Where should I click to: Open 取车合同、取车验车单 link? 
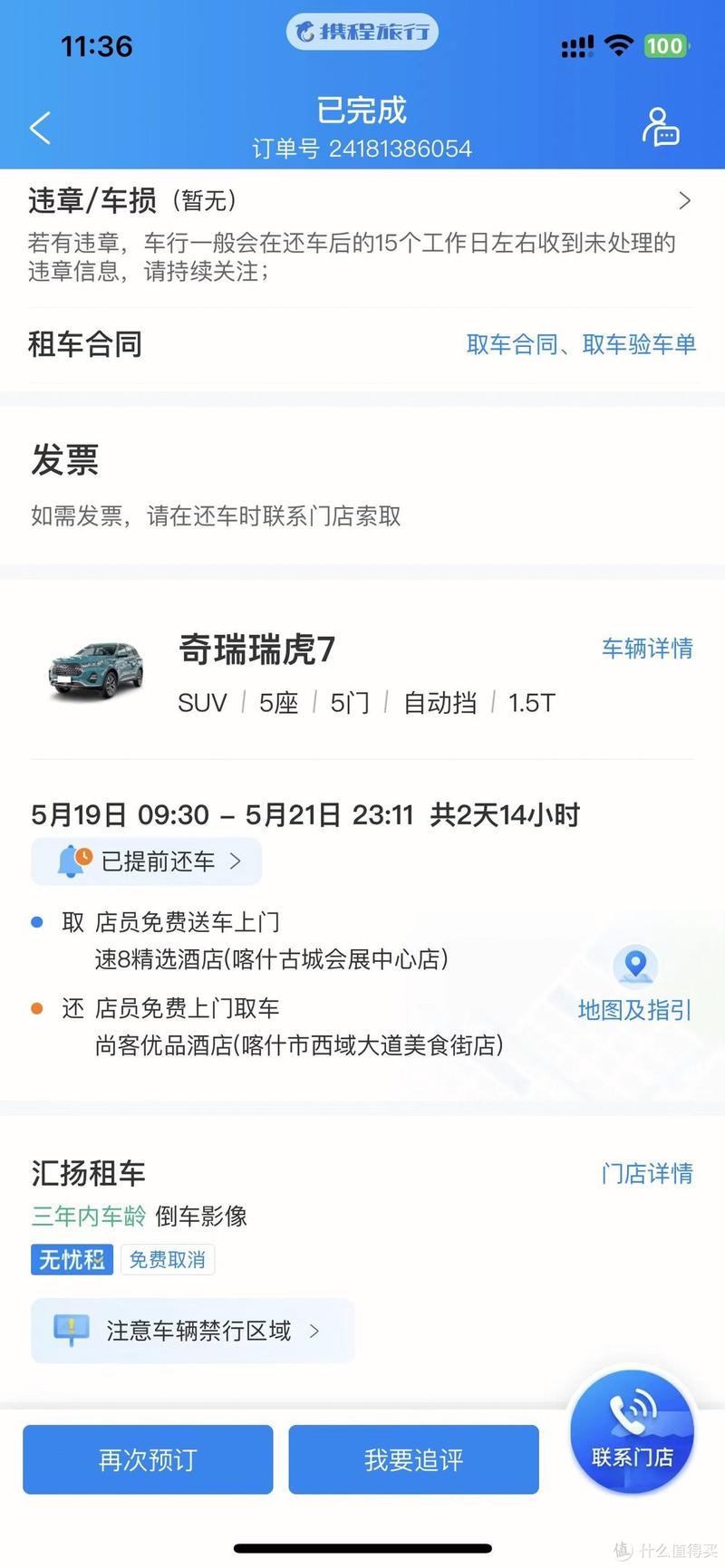click(x=579, y=345)
